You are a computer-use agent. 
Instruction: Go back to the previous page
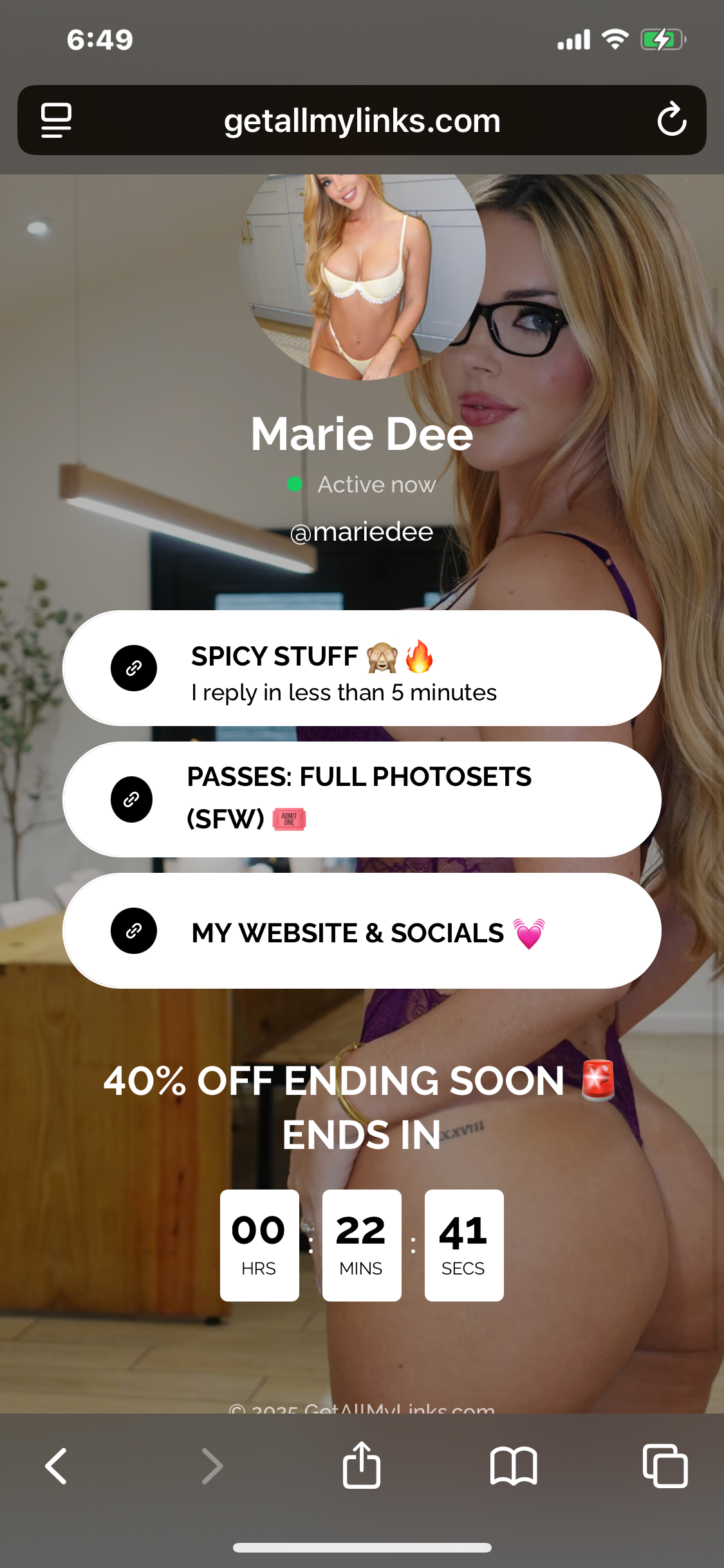point(56,1466)
